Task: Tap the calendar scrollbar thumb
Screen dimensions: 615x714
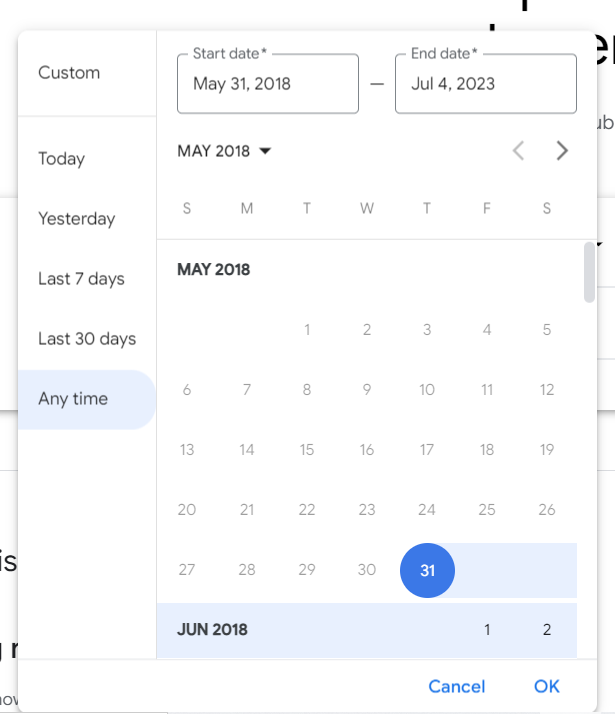Action: coord(589,272)
